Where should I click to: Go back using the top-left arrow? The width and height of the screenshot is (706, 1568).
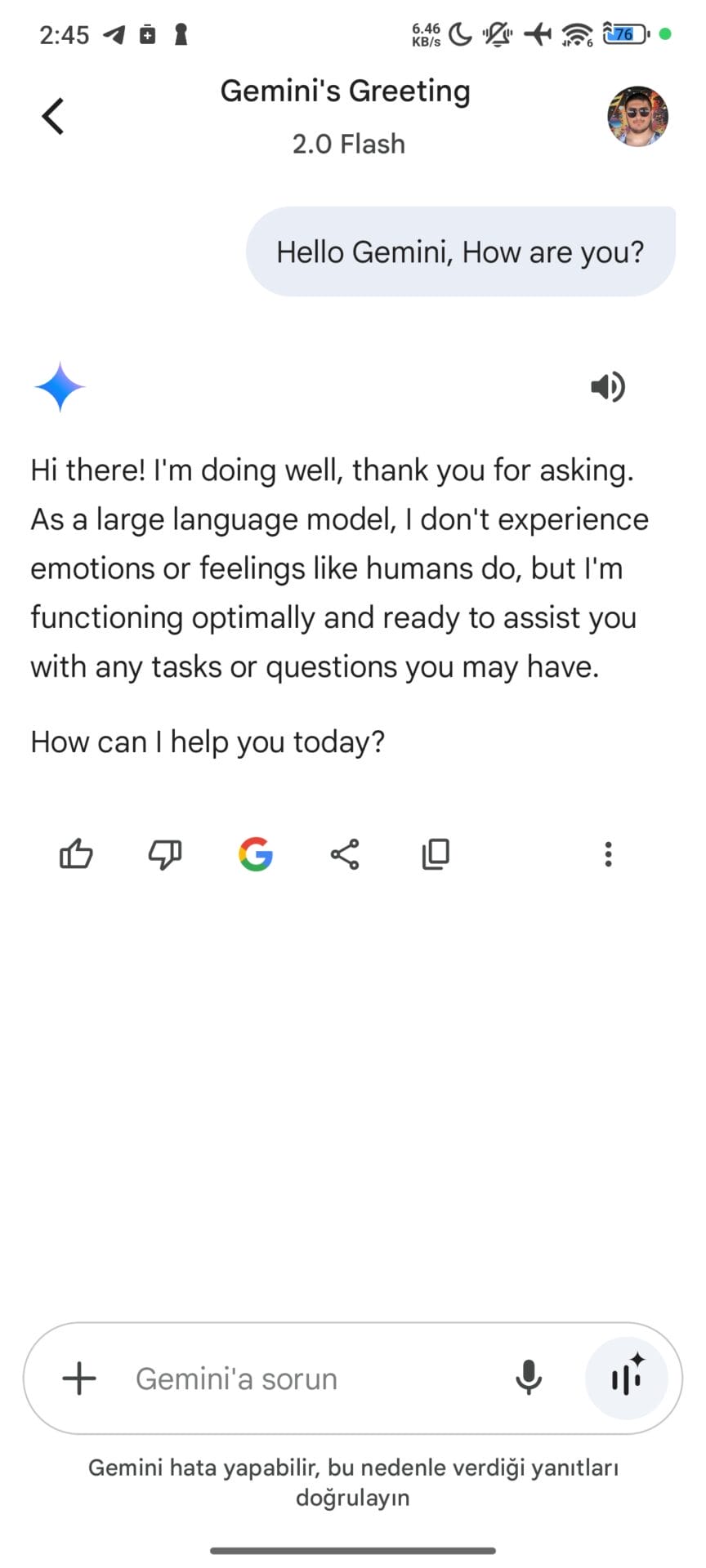pos(53,115)
